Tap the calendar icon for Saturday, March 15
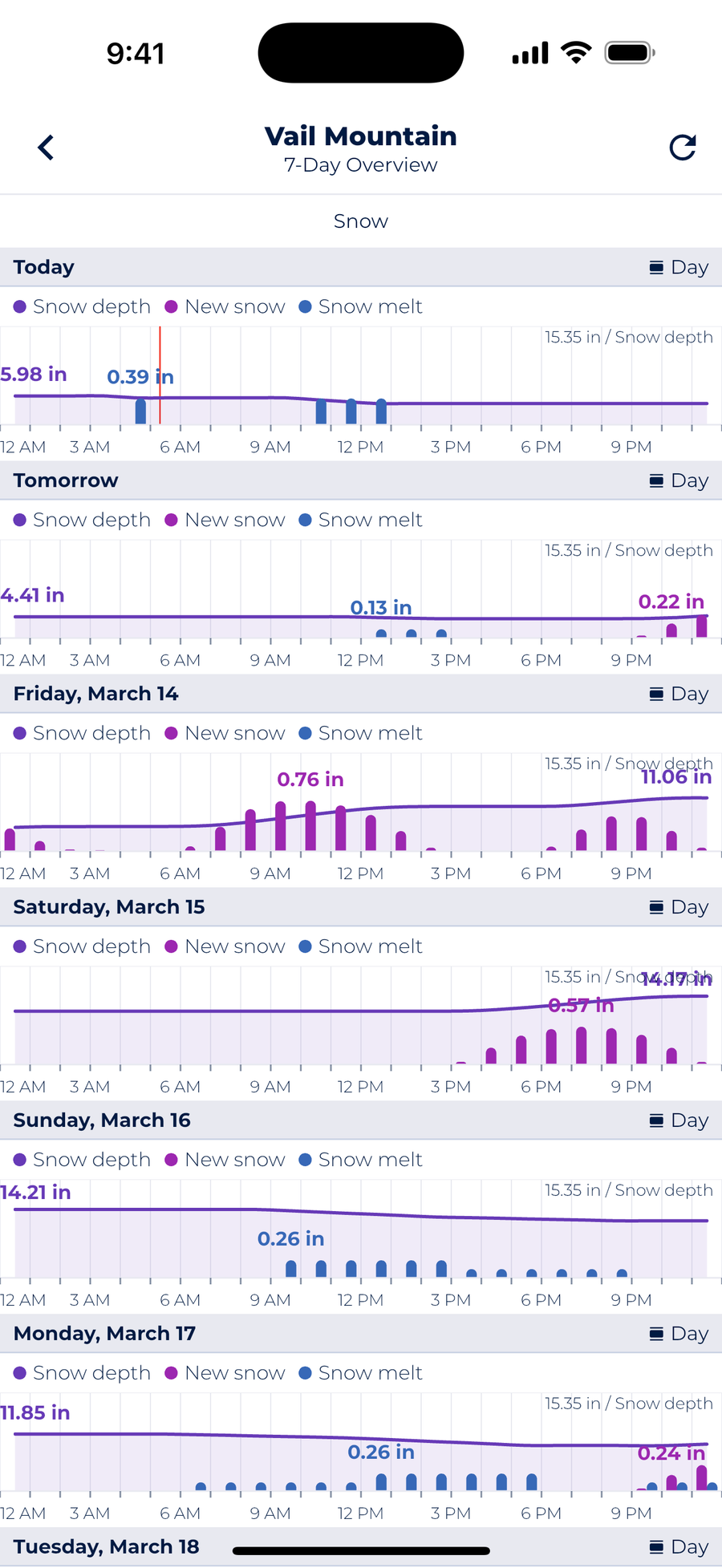 pyautogui.click(x=657, y=906)
